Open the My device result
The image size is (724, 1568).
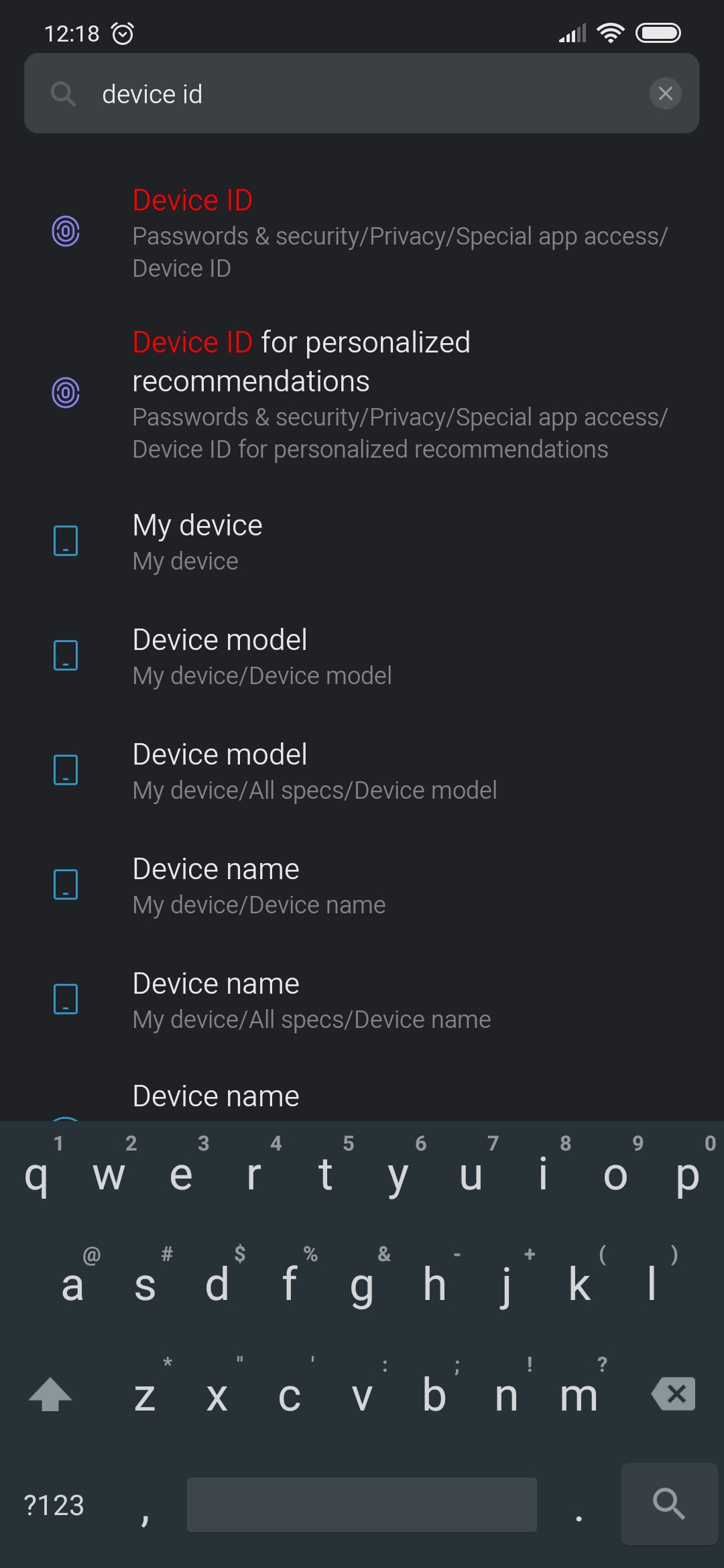point(362,541)
